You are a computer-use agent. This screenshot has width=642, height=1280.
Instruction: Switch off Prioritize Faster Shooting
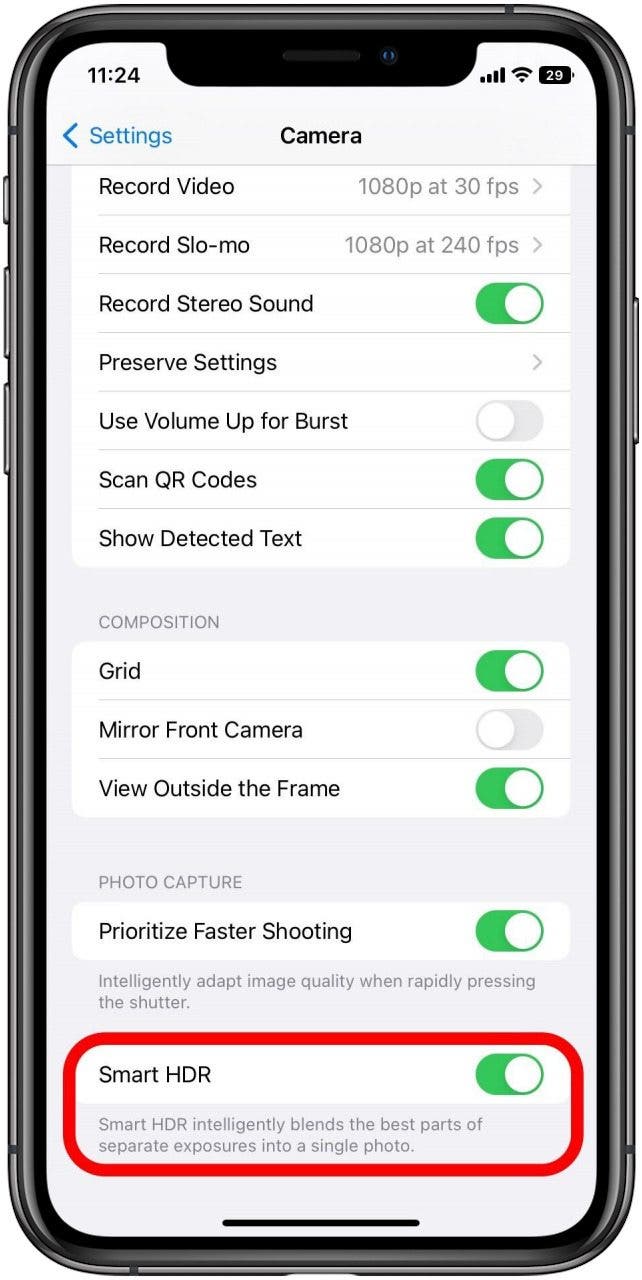pyautogui.click(x=509, y=932)
